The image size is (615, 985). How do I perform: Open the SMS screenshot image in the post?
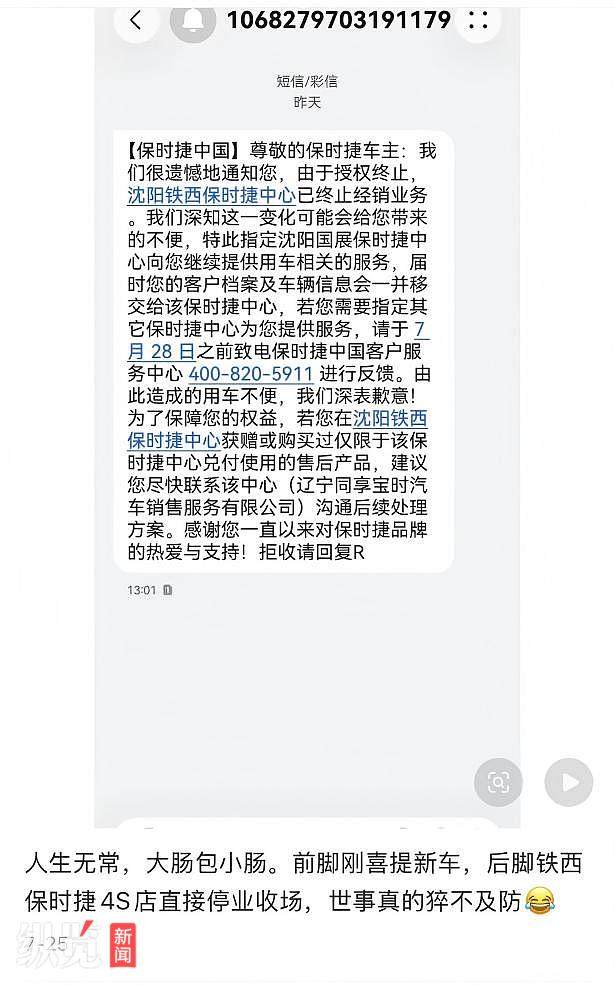click(307, 417)
